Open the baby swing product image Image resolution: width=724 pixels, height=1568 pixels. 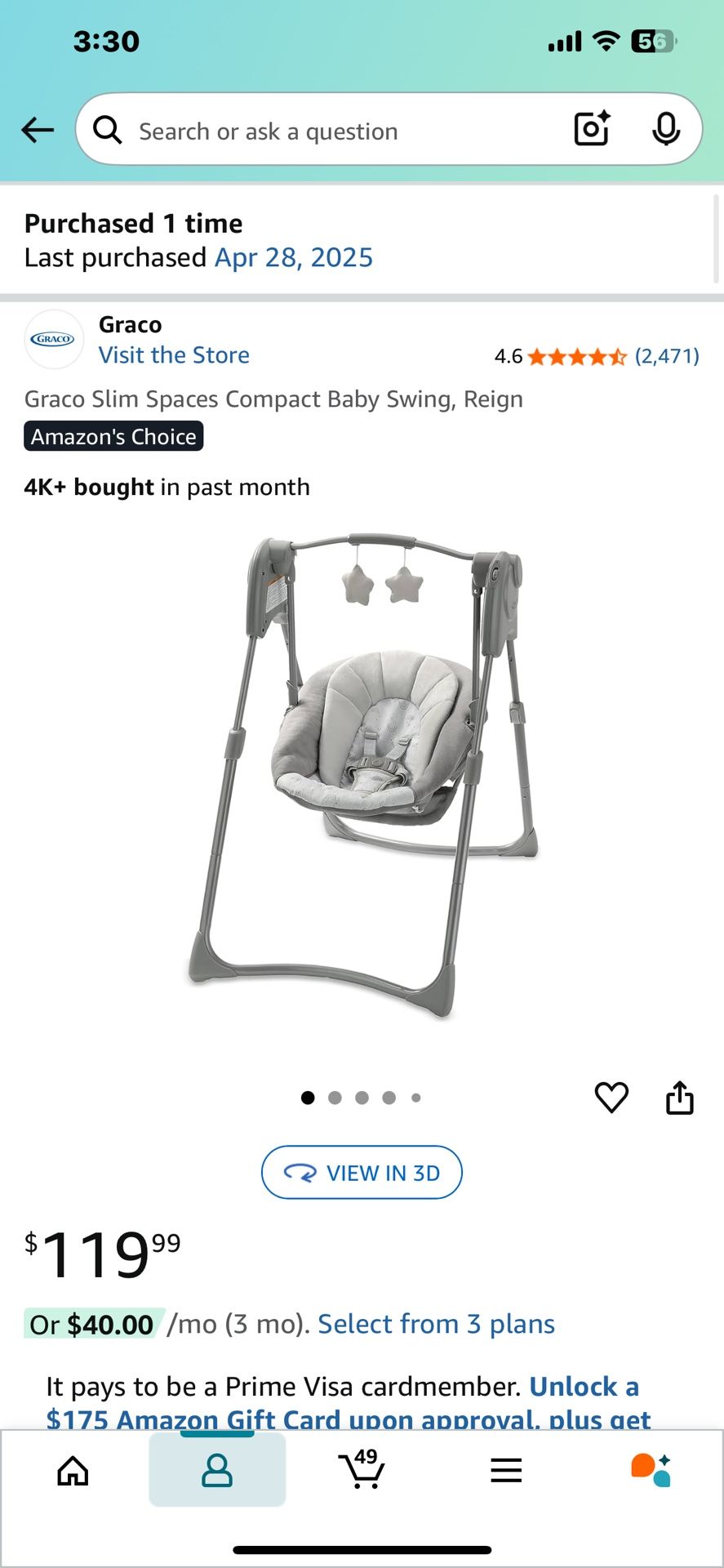click(x=362, y=776)
